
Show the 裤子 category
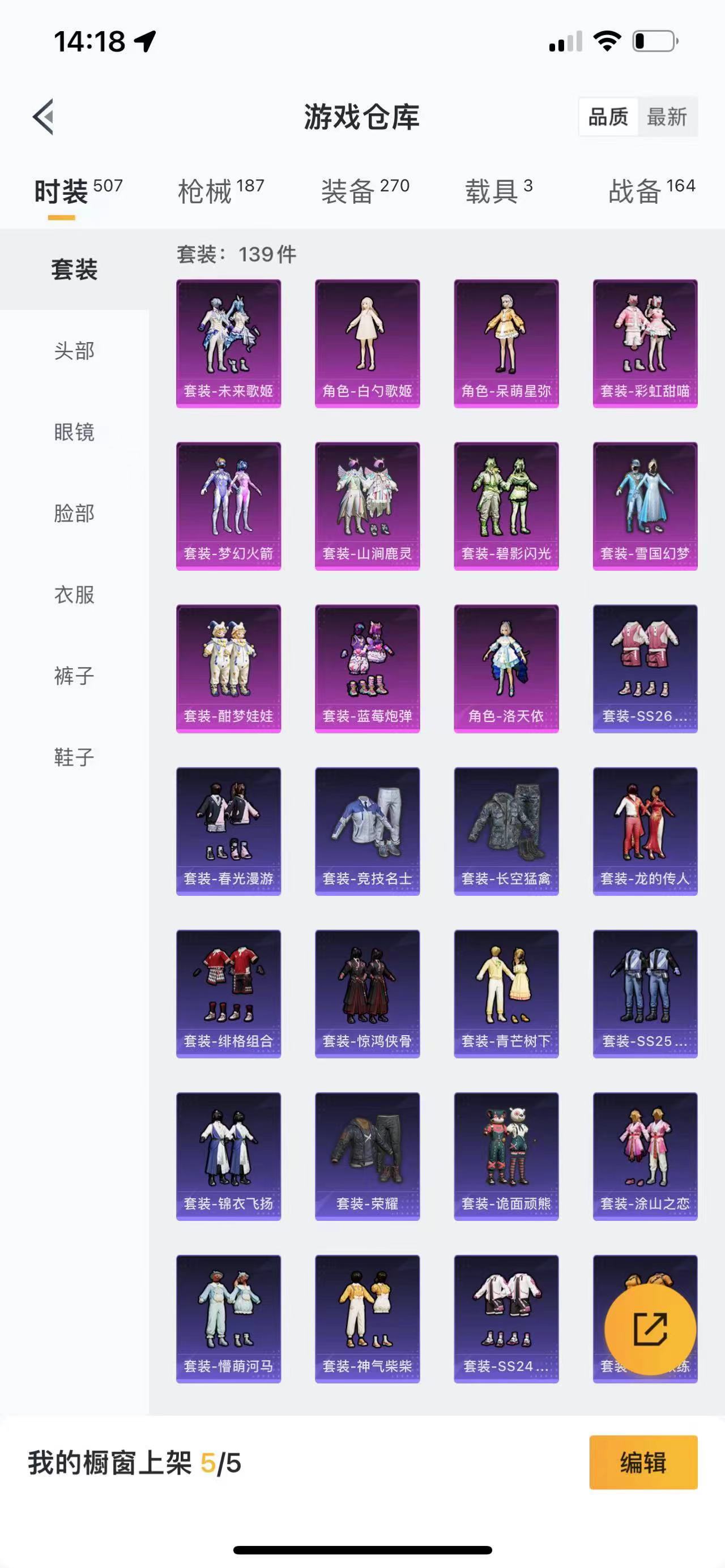click(x=74, y=676)
